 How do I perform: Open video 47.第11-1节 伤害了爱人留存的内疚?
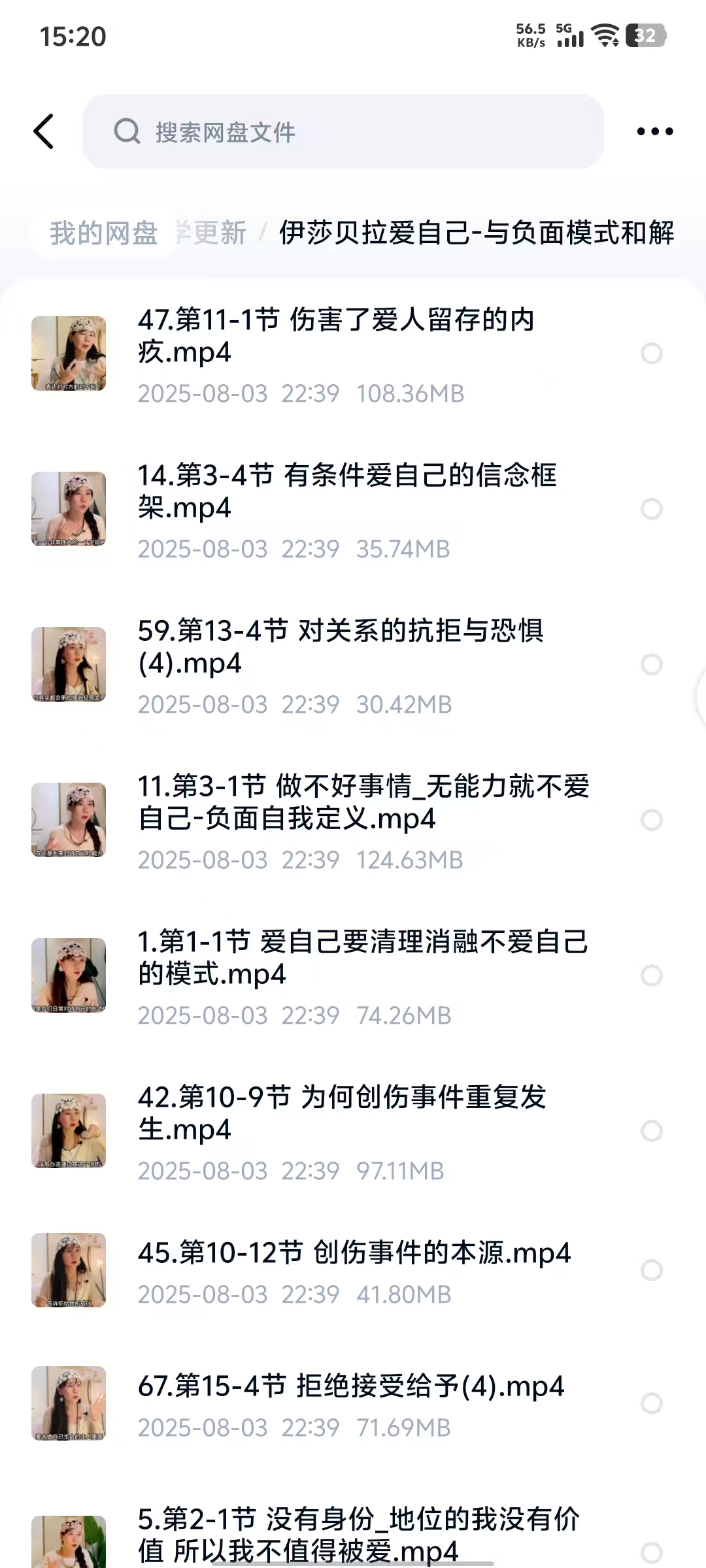click(x=336, y=336)
